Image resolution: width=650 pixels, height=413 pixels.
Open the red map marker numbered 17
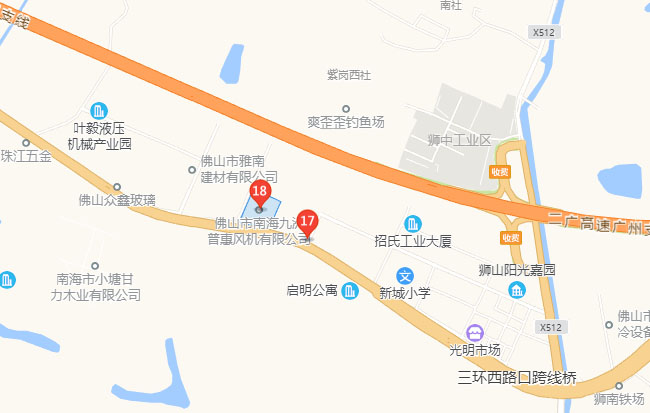(x=308, y=223)
